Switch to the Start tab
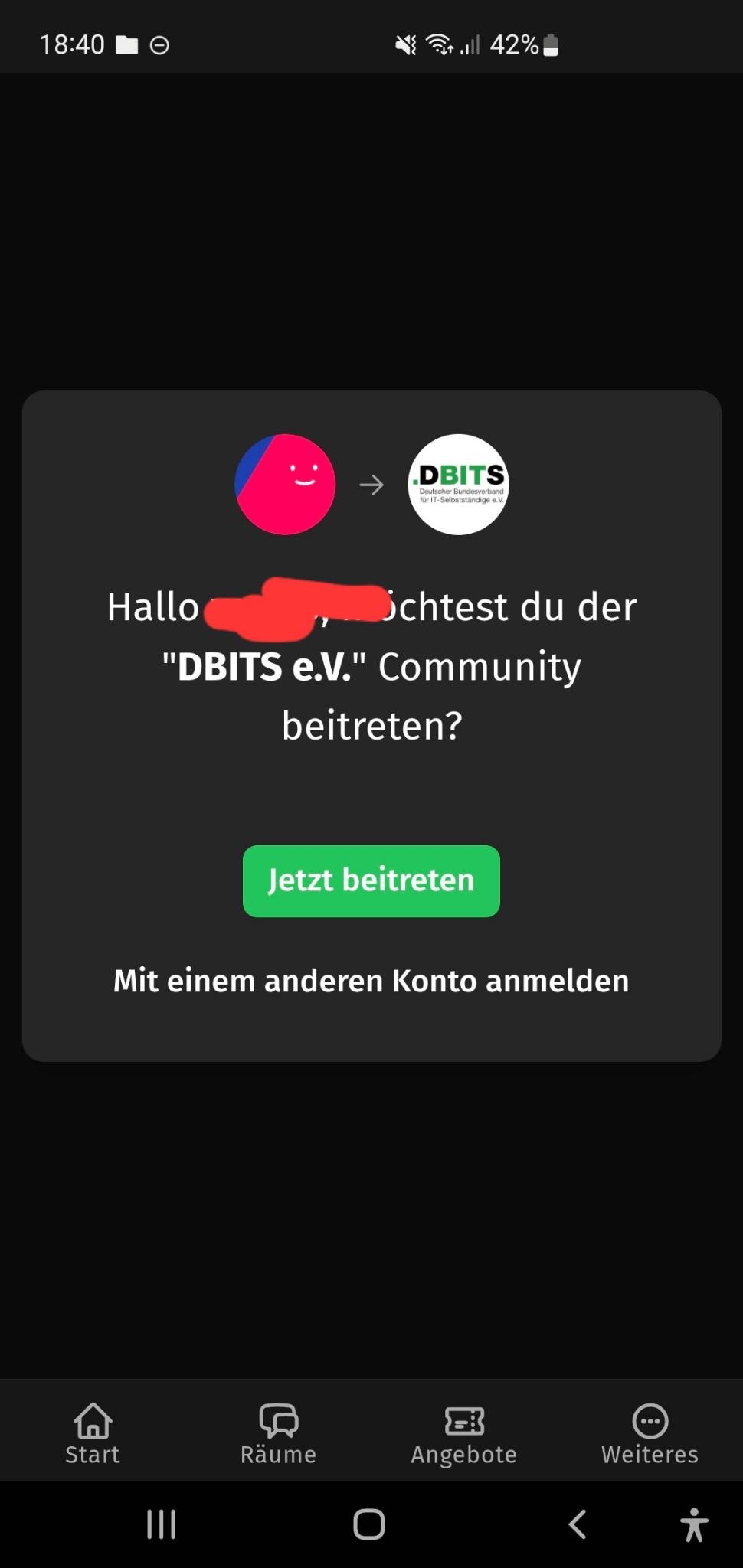This screenshot has width=743, height=1568. click(93, 1433)
